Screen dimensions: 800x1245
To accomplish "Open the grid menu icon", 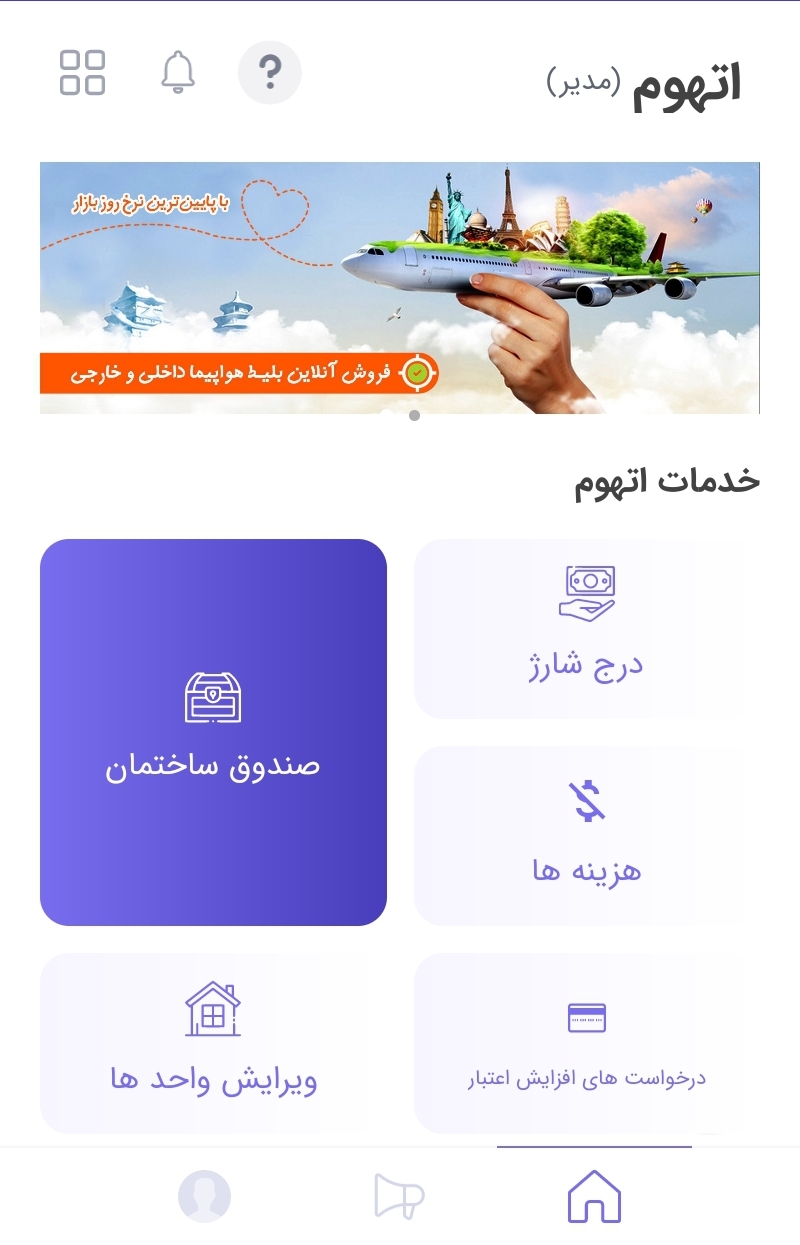I will point(82,73).
